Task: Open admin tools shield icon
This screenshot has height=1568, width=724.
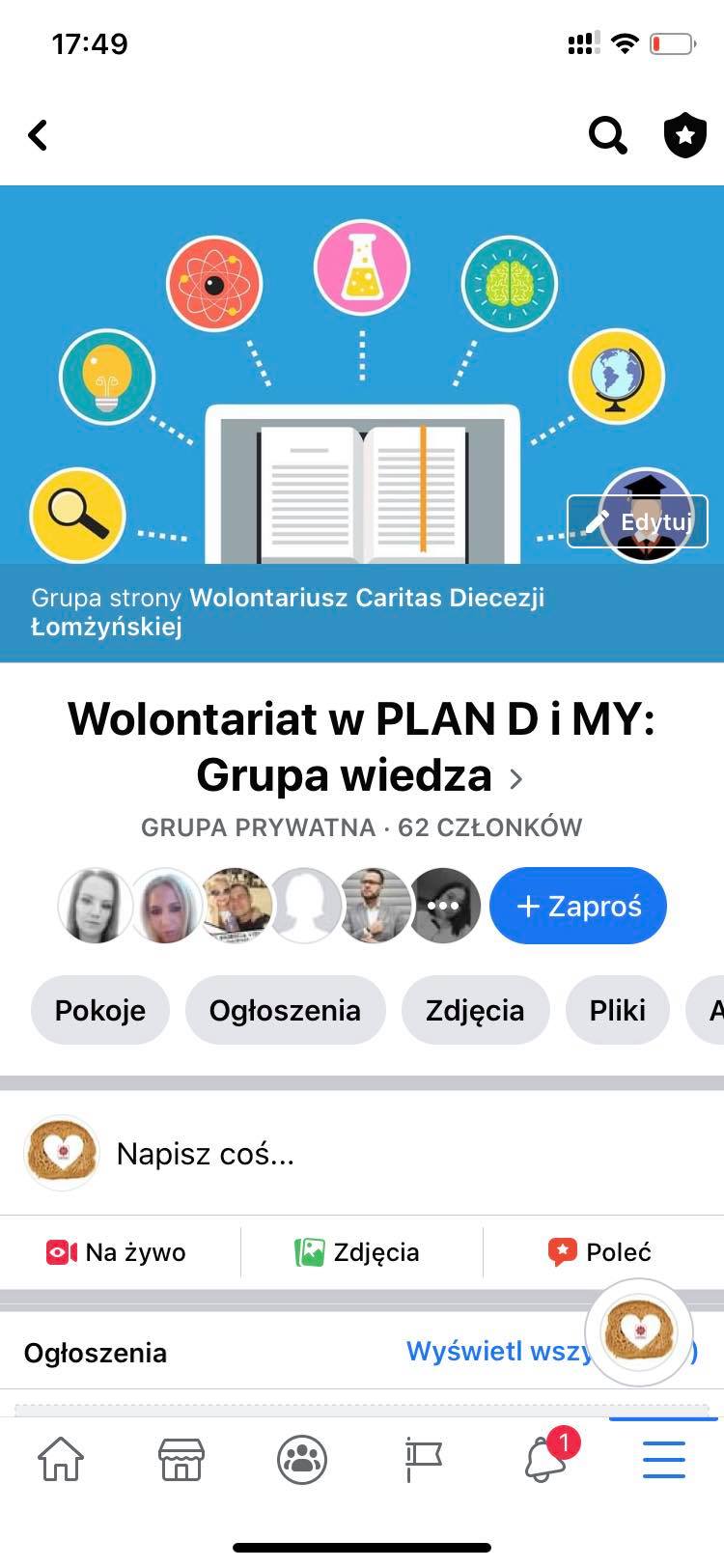Action: point(685,135)
